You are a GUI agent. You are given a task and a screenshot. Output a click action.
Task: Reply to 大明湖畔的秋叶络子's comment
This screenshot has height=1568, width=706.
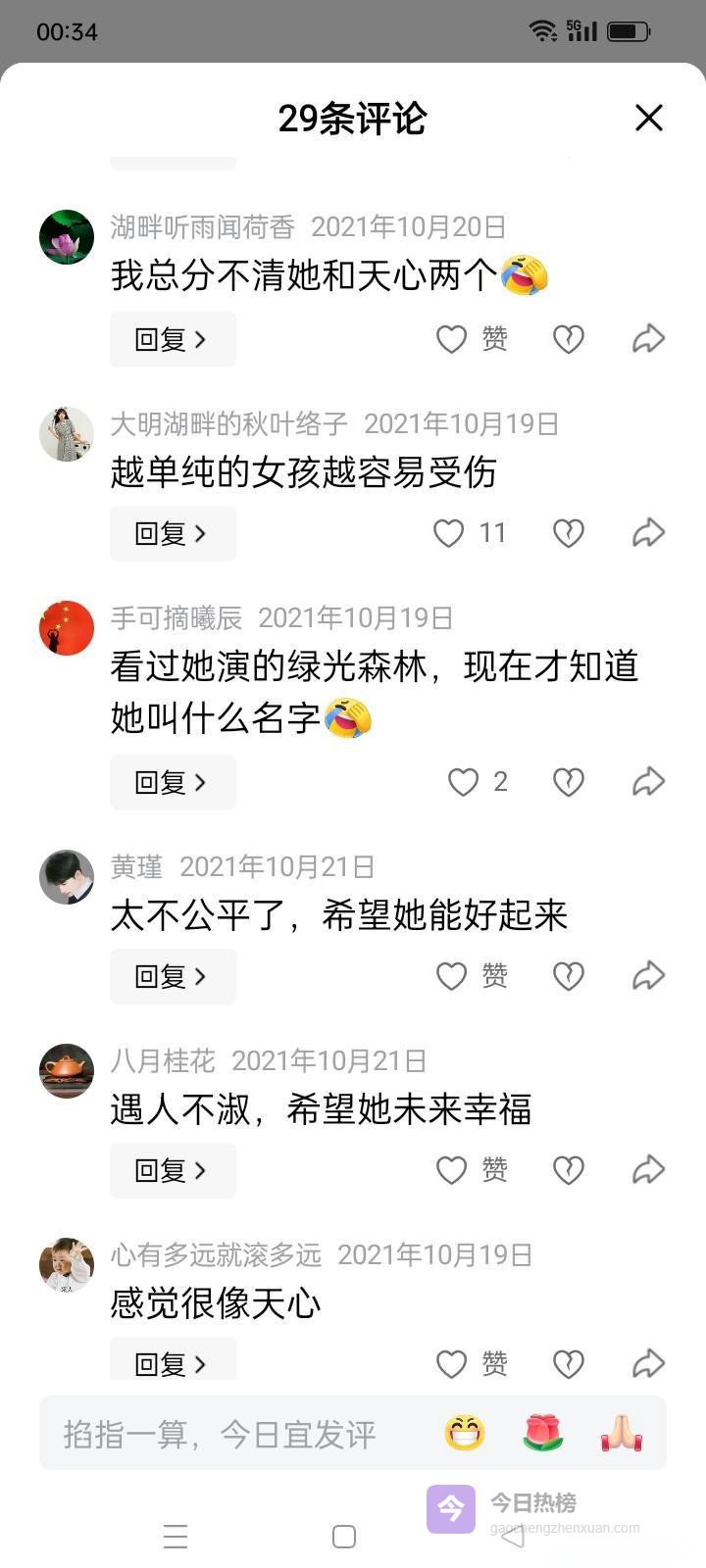pyautogui.click(x=173, y=533)
